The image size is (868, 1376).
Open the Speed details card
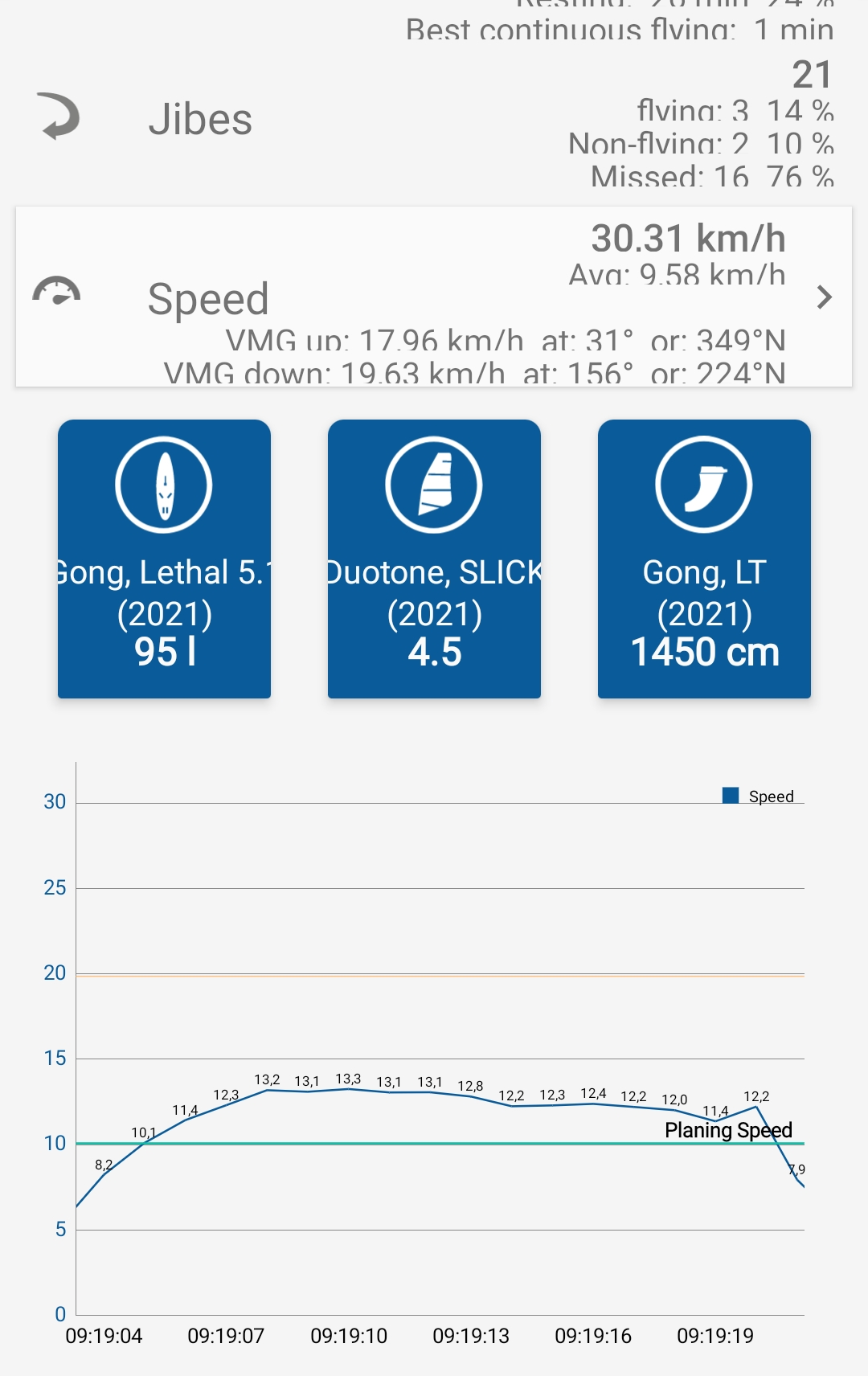(x=434, y=297)
